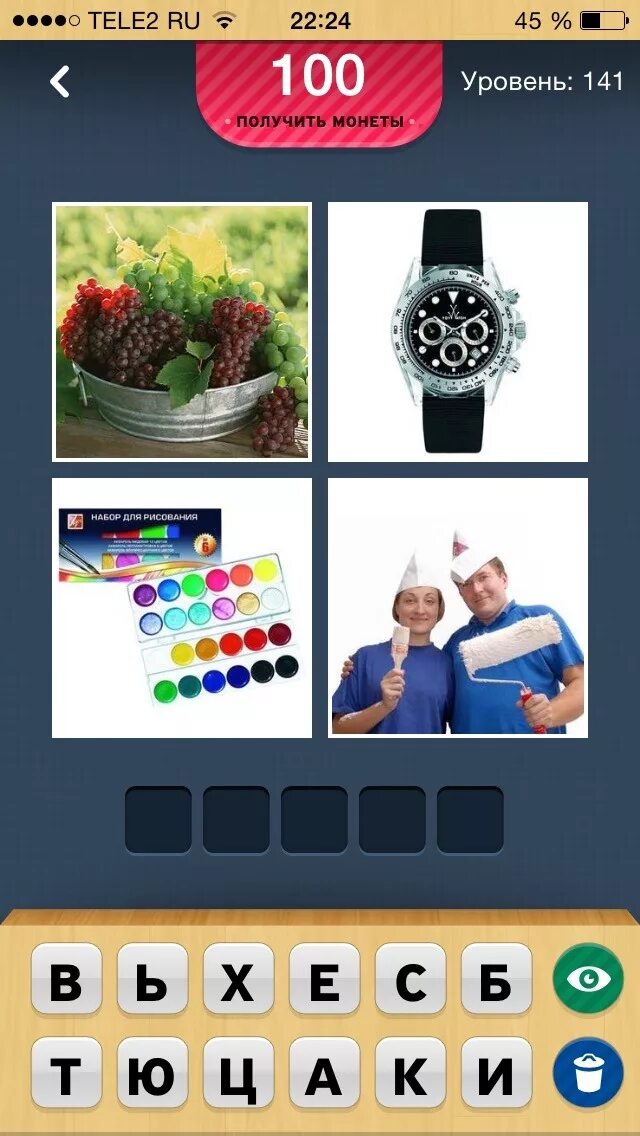
Task: Go back with the arrow icon
Action: 61,82
